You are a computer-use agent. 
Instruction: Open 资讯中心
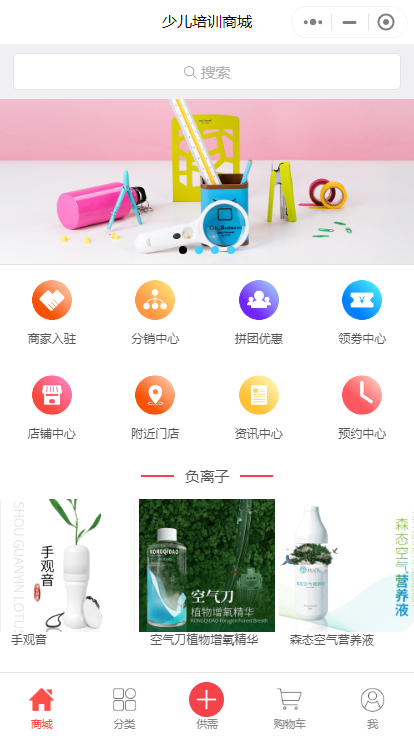(x=259, y=407)
